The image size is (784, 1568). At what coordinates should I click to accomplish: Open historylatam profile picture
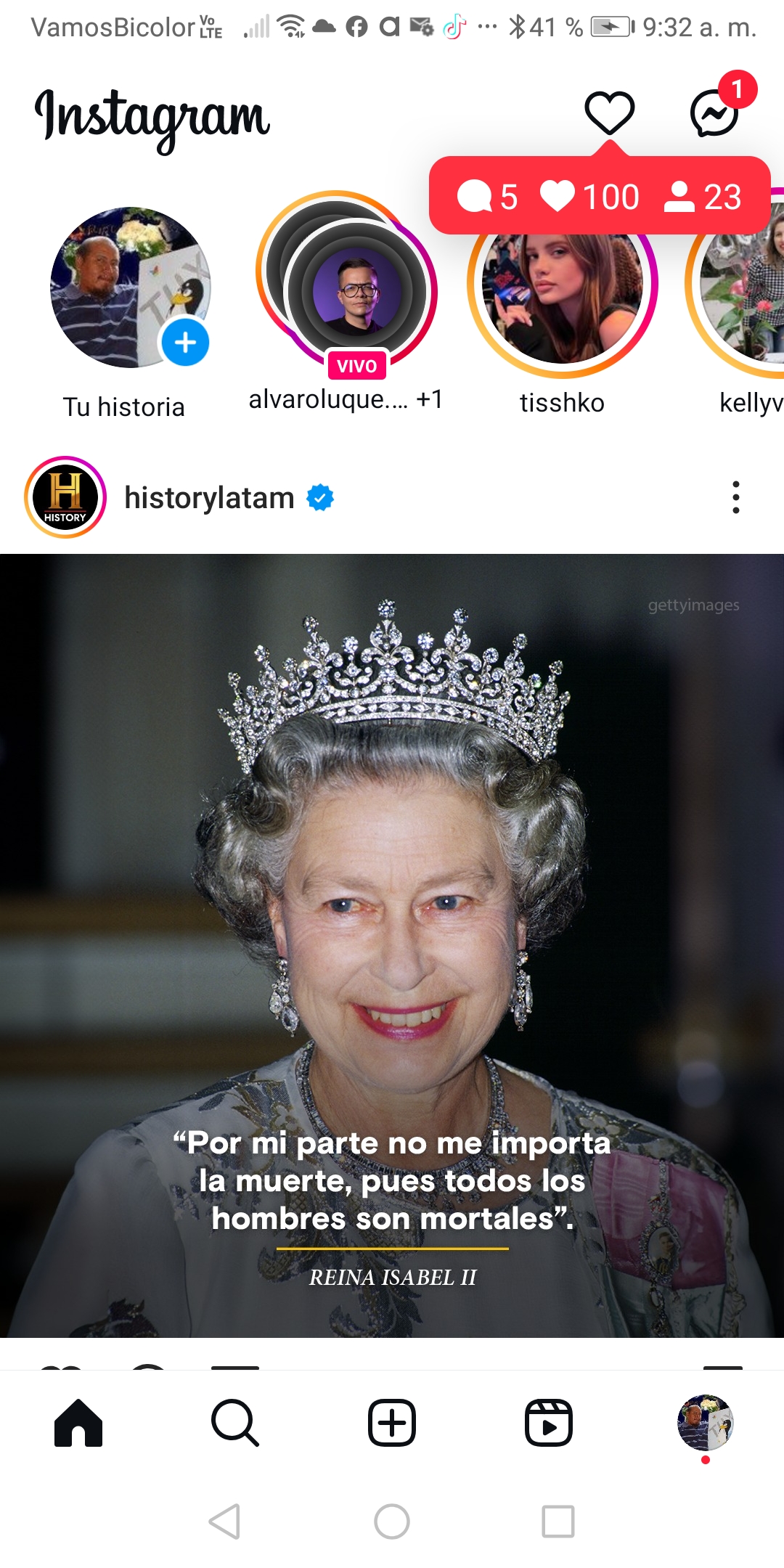pos(65,498)
